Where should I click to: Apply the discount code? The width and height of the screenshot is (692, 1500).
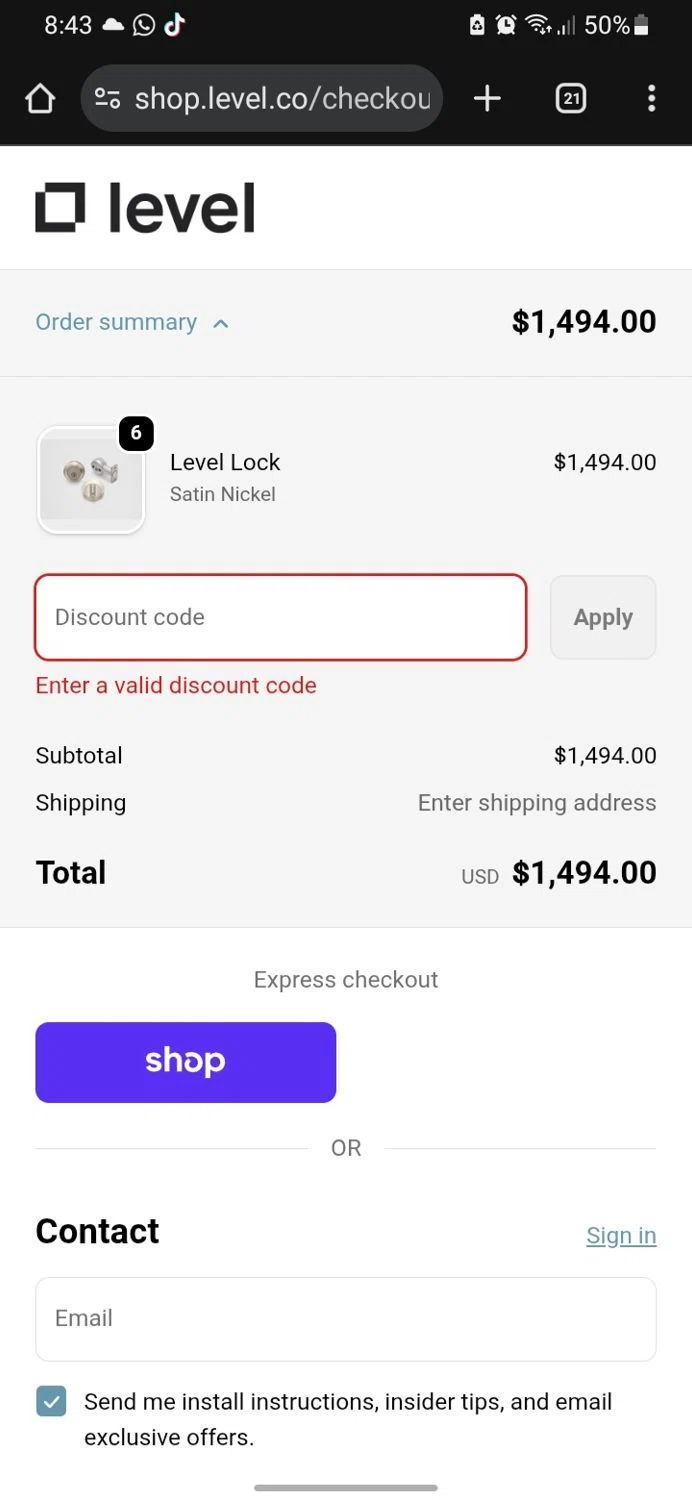[x=603, y=617]
